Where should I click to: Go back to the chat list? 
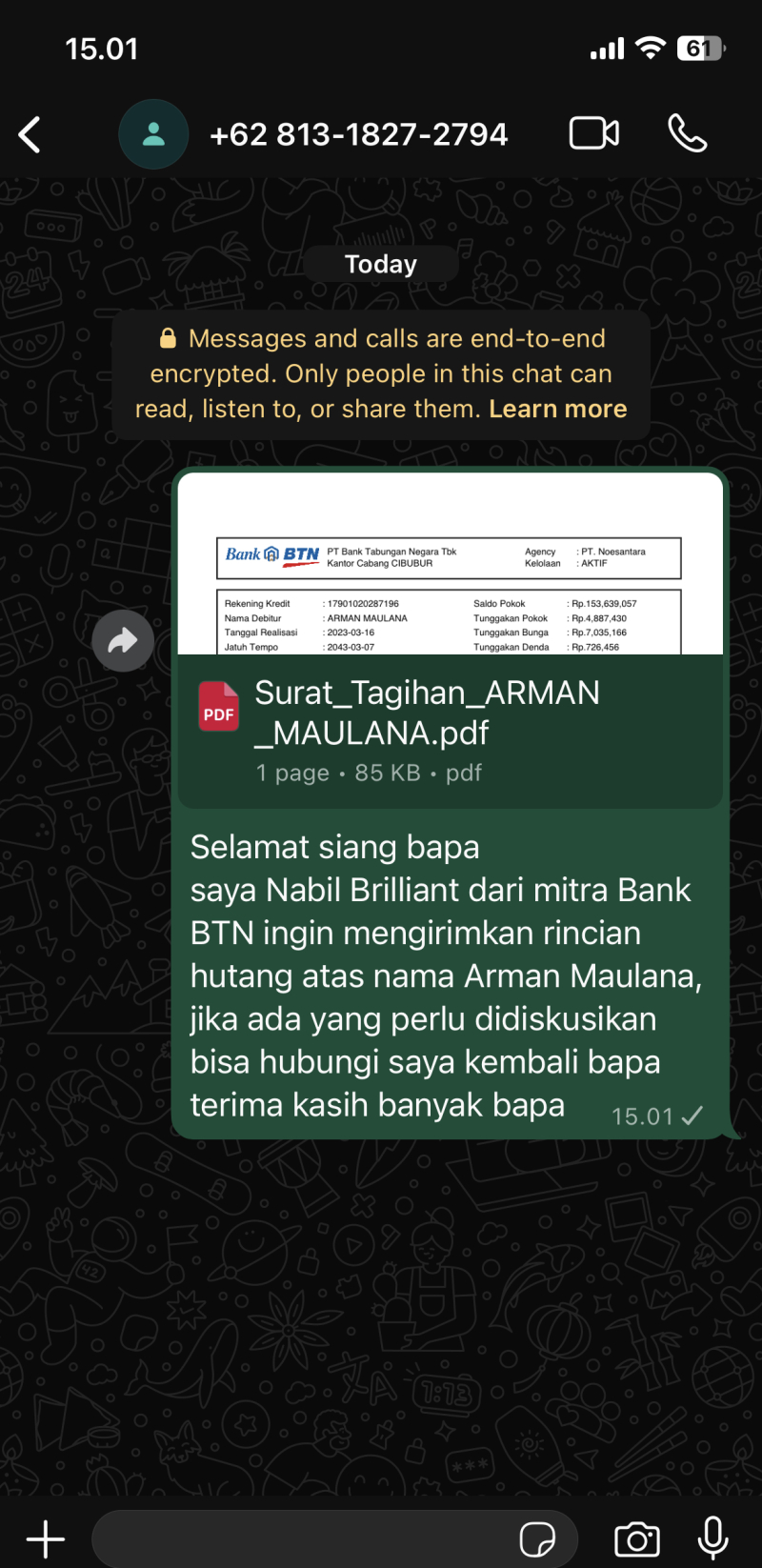tap(30, 134)
